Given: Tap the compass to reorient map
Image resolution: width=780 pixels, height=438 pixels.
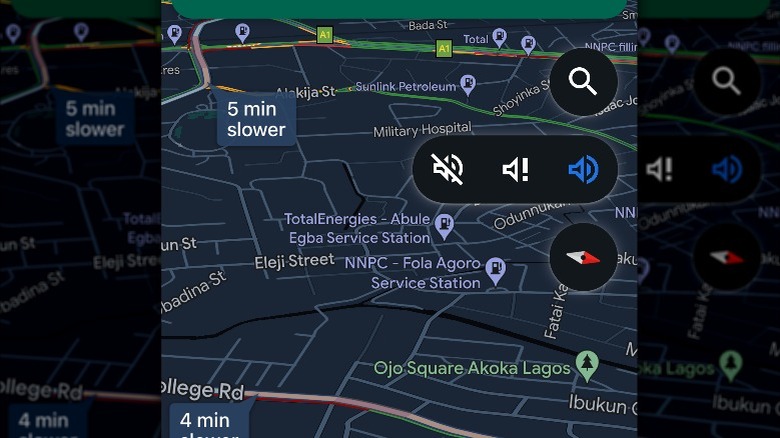Looking at the screenshot, I should pos(583,257).
